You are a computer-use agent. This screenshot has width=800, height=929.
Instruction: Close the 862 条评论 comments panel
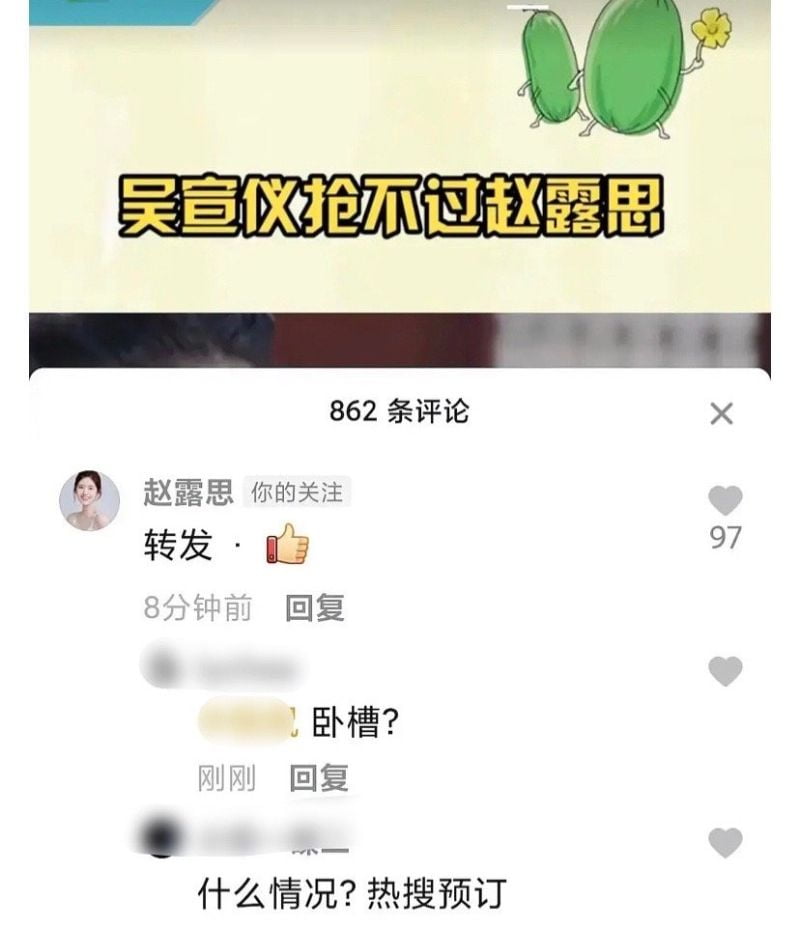point(721,413)
